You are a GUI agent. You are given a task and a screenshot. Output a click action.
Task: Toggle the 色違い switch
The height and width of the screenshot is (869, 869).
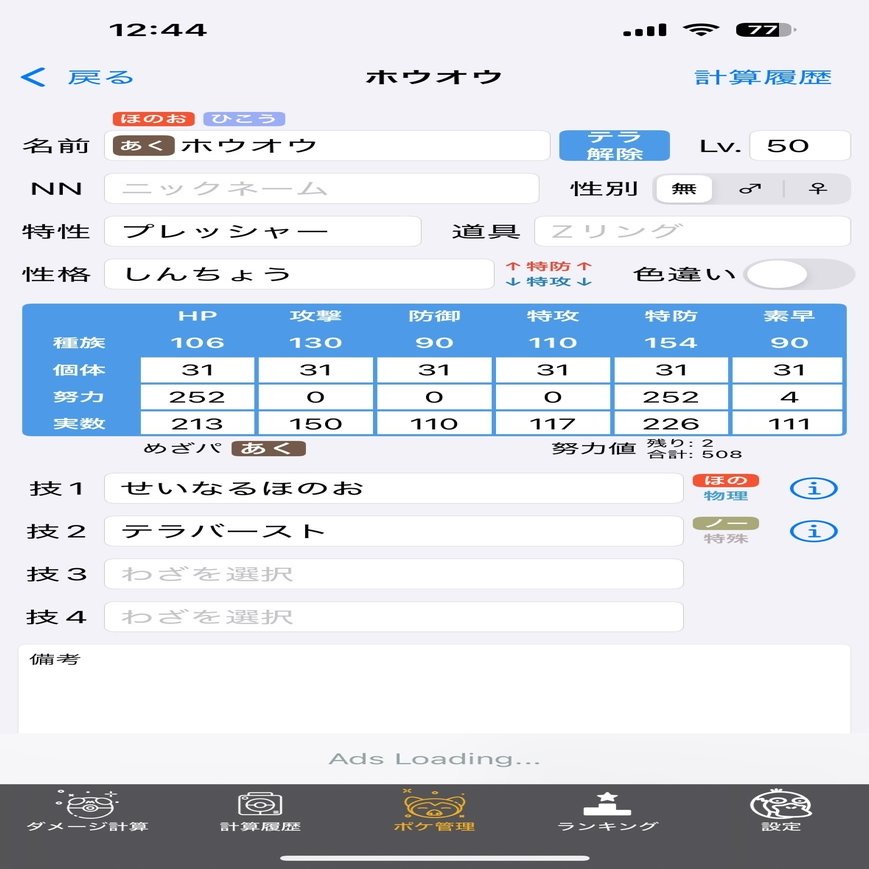pyautogui.click(x=799, y=274)
